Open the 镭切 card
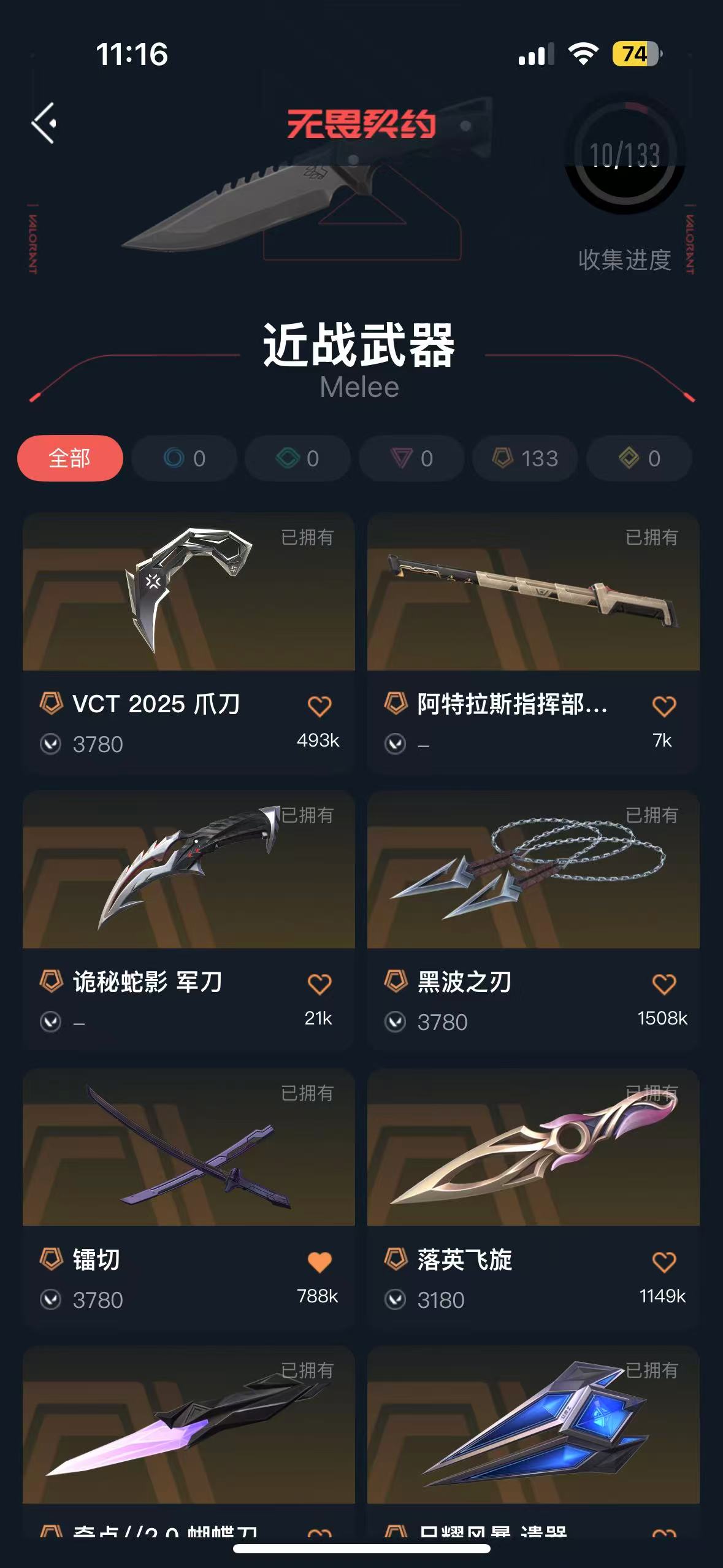 pos(188,1147)
